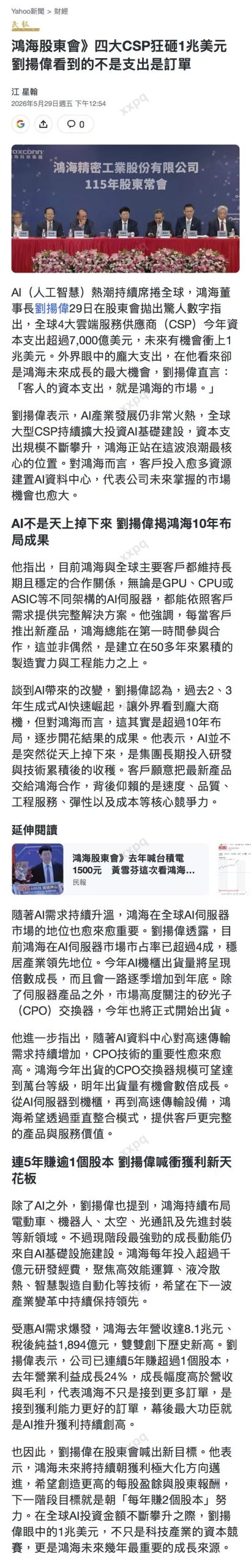Image resolution: width=251 pixels, height=1568 pixels.
Task: Open the shareholder meeting header photo
Action: pyautogui.click(x=125, y=208)
